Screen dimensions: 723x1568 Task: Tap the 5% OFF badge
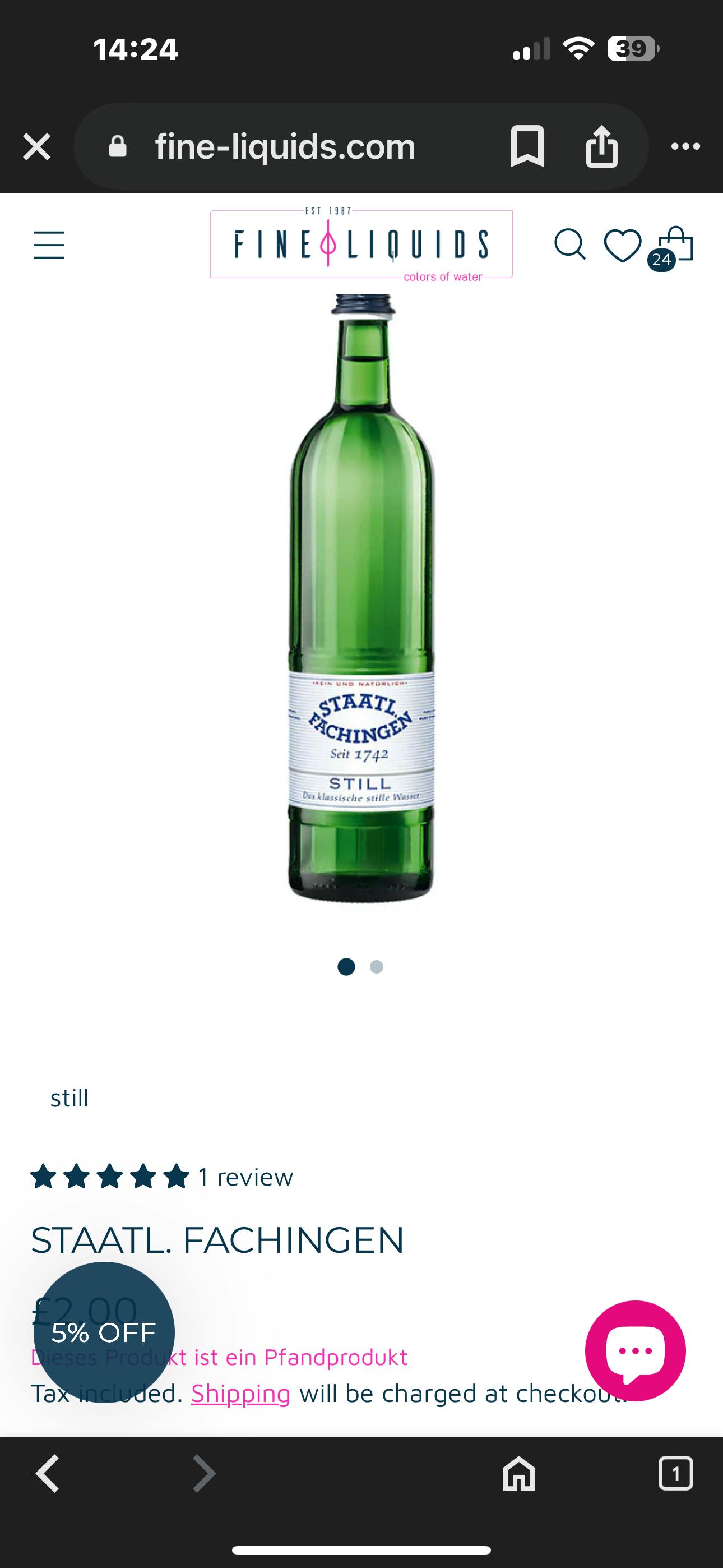pos(104,1332)
